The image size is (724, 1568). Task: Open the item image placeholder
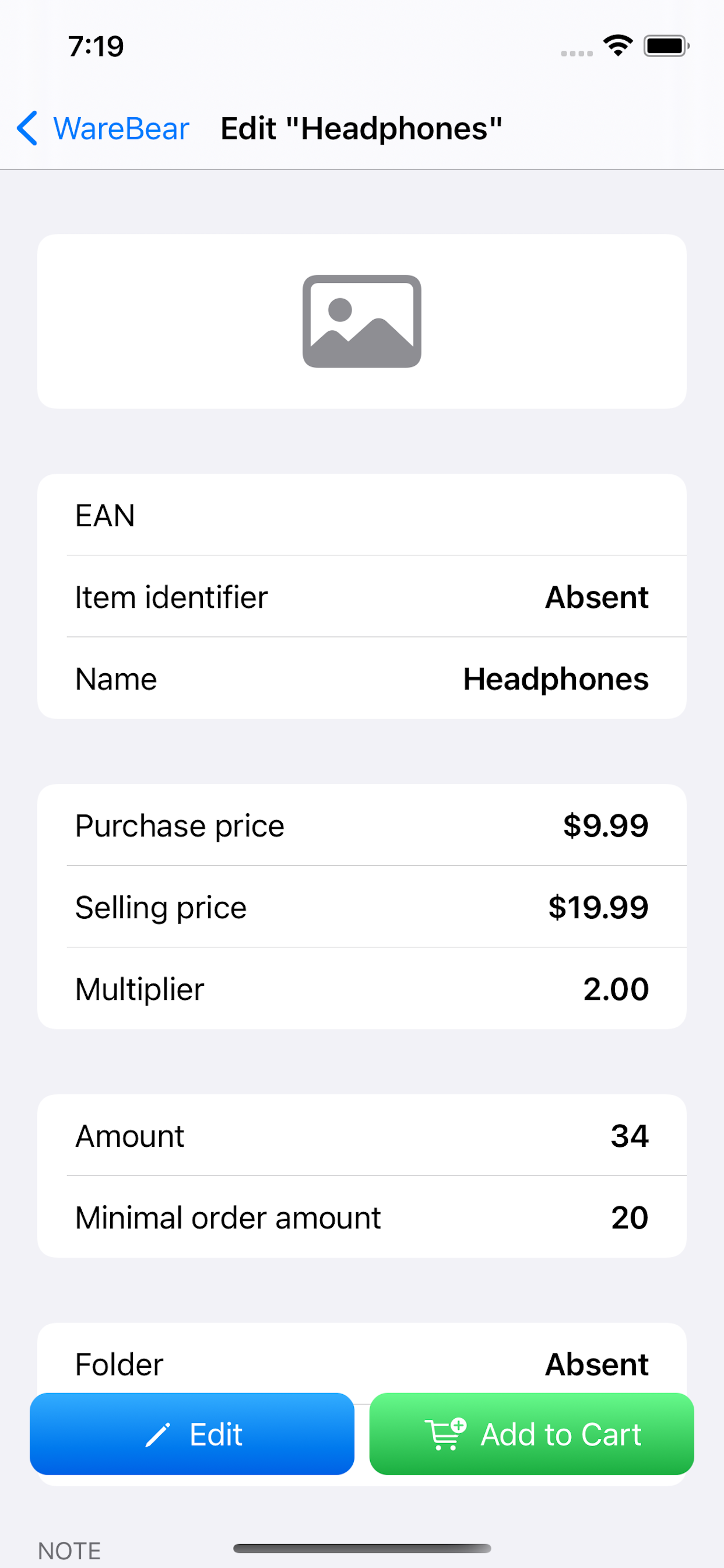361,321
